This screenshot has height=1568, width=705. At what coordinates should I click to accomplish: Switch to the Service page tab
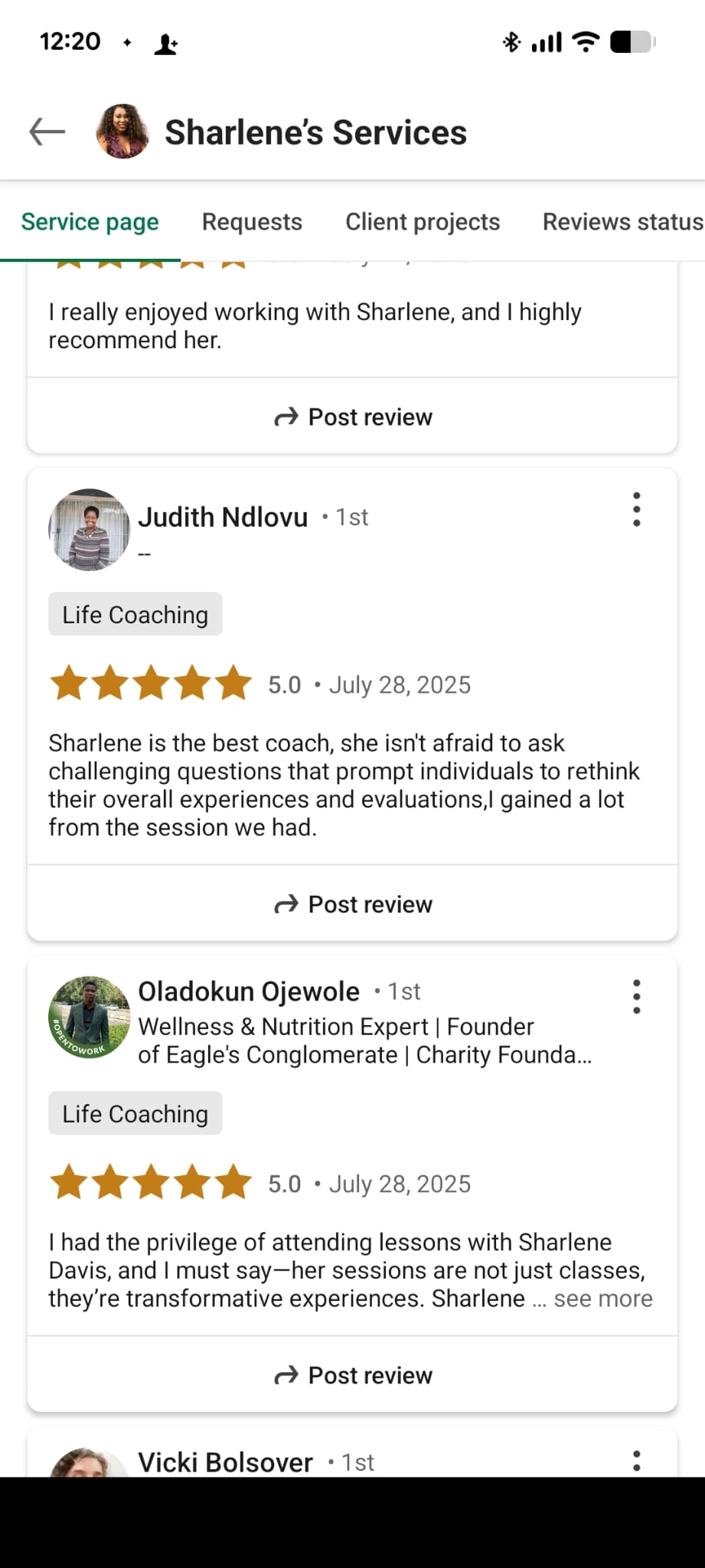pyautogui.click(x=90, y=222)
